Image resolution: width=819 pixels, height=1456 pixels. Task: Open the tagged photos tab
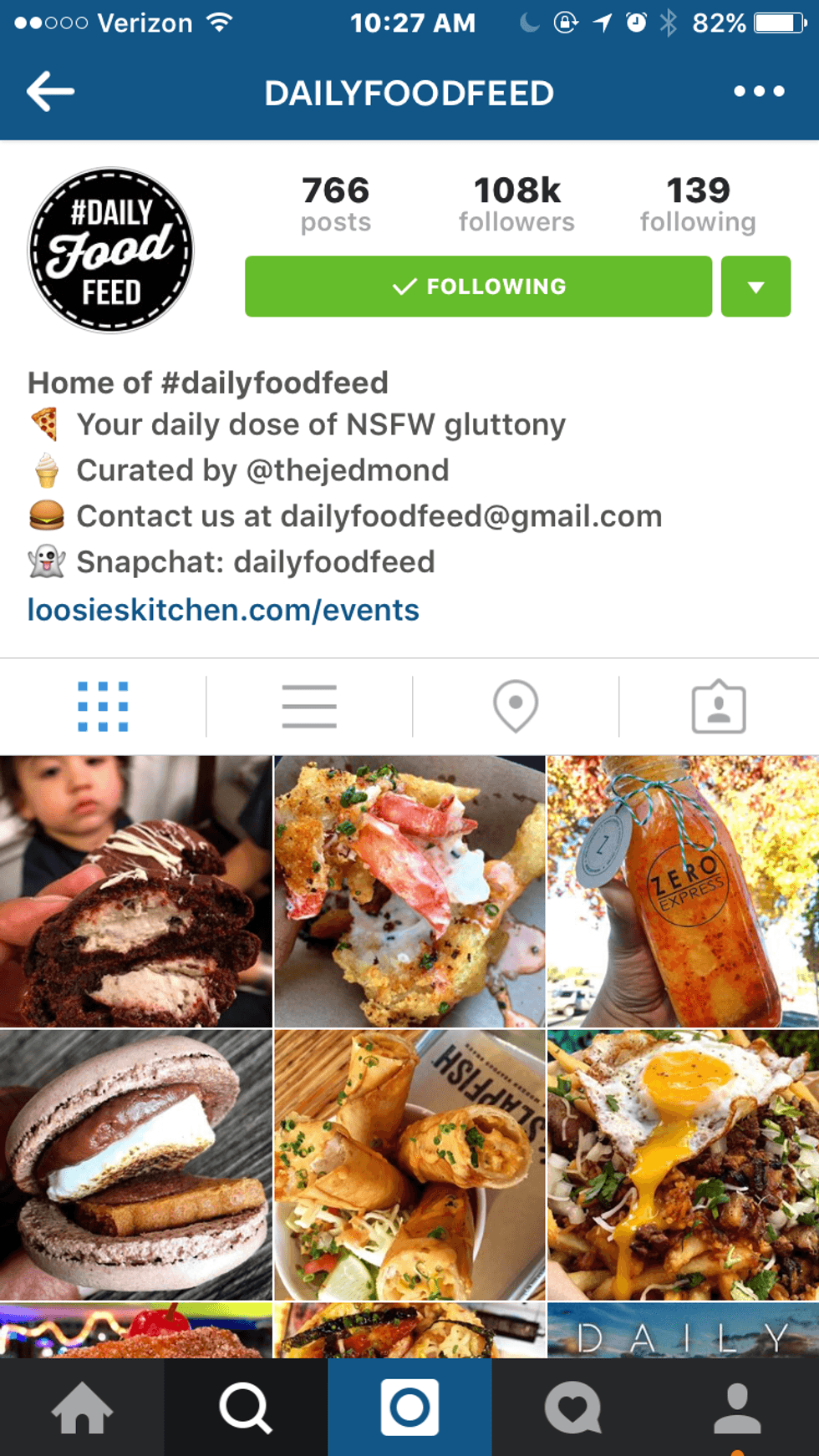[x=719, y=707]
